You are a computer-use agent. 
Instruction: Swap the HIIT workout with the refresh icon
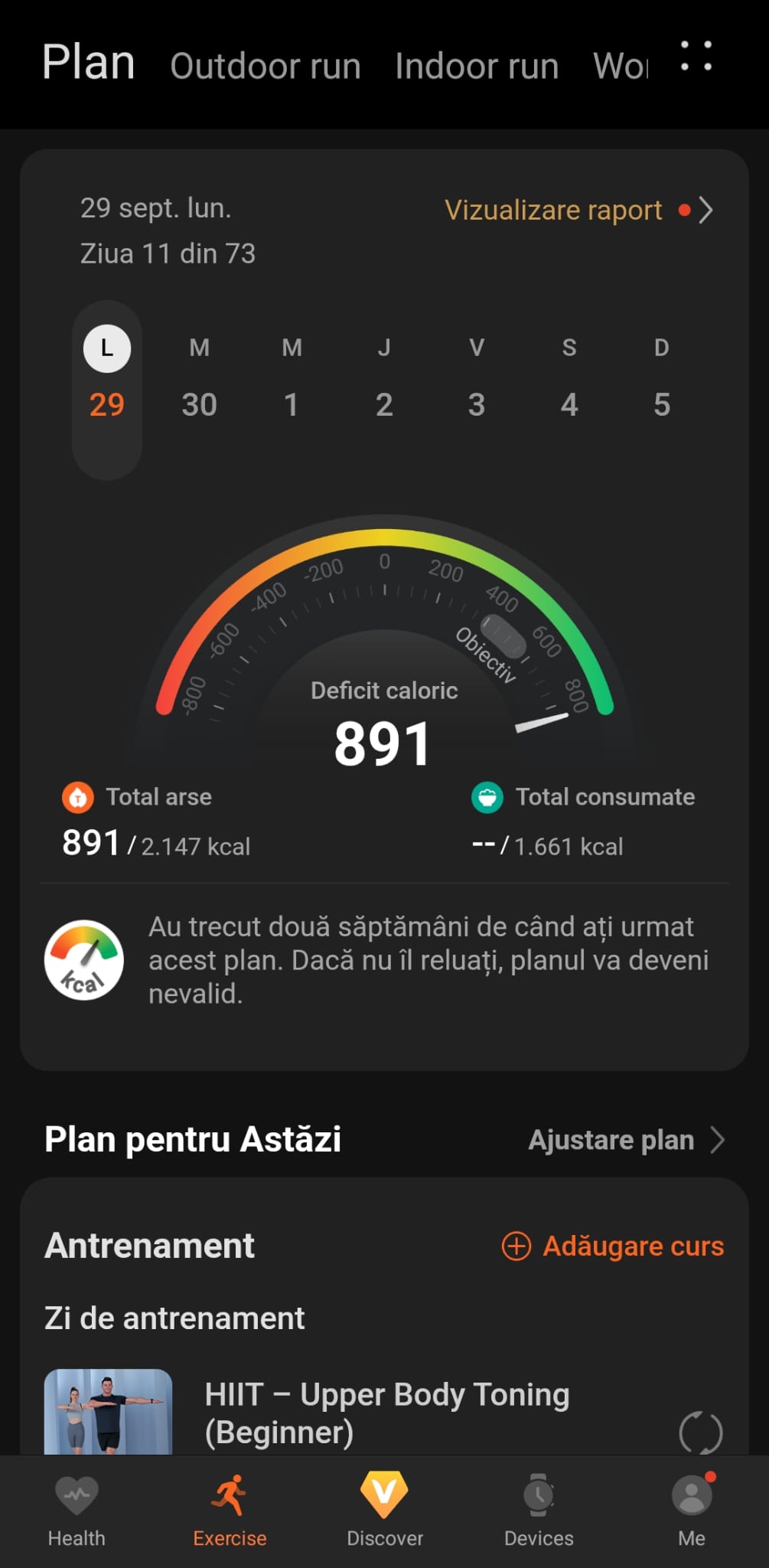pyautogui.click(x=700, y=1432)
